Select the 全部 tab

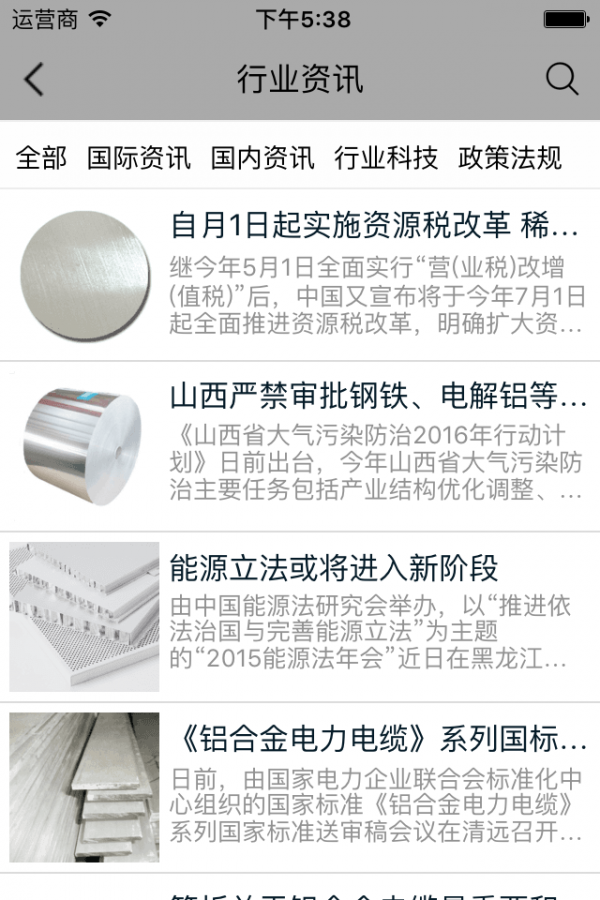click(42, 158)
